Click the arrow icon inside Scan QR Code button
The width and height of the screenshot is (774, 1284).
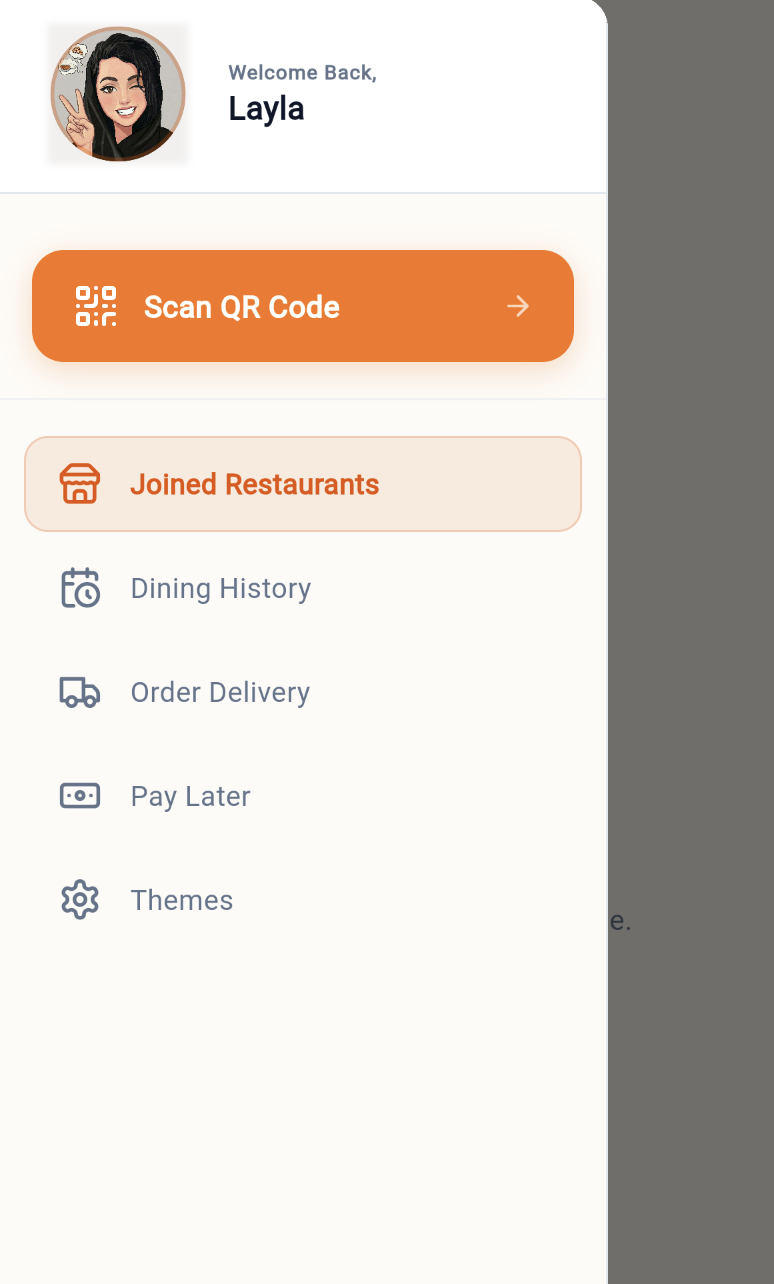point(519,306)
